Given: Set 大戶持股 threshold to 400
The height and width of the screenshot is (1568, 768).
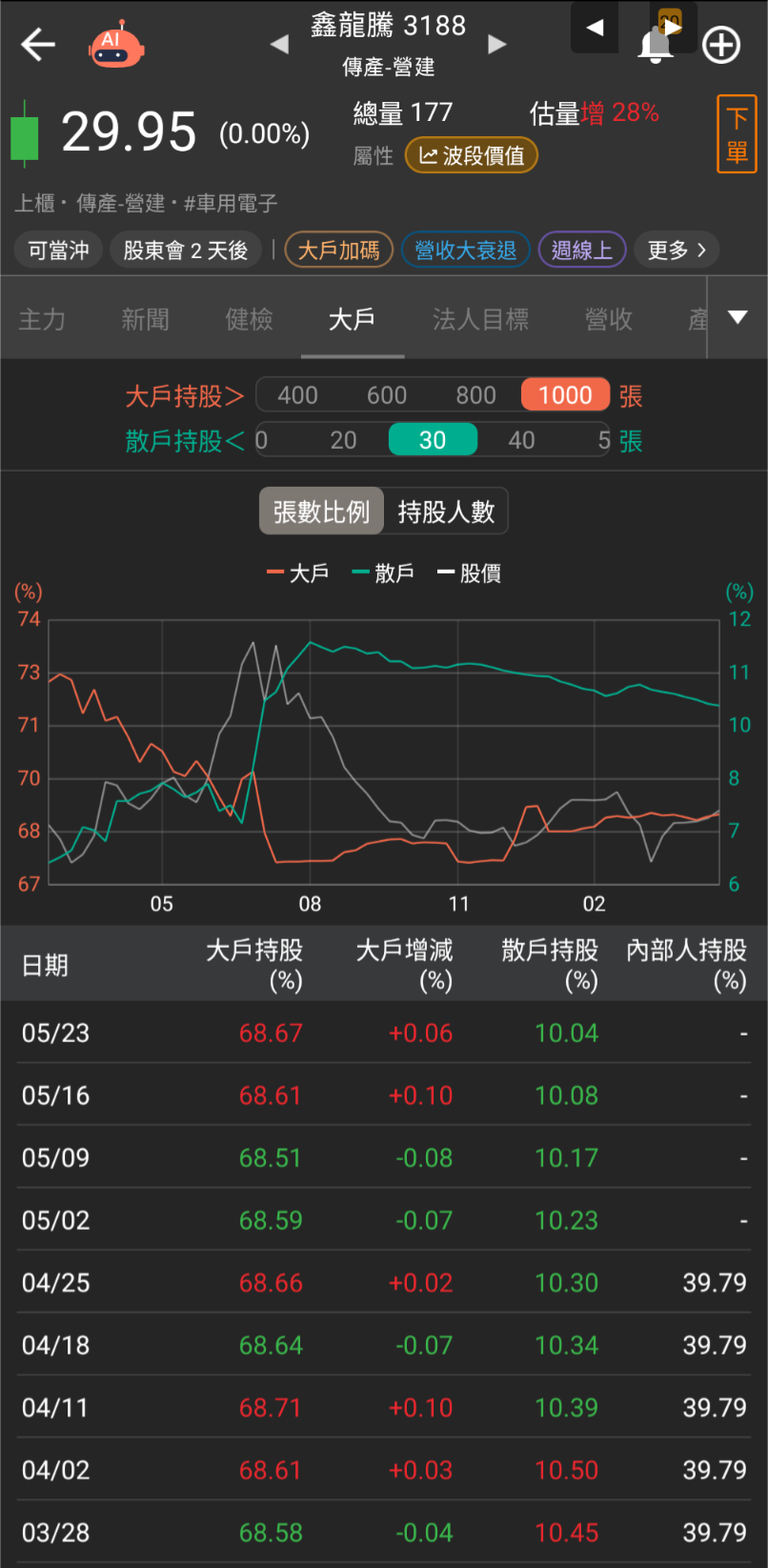Looking at the screenshot, I should [298, 394].
